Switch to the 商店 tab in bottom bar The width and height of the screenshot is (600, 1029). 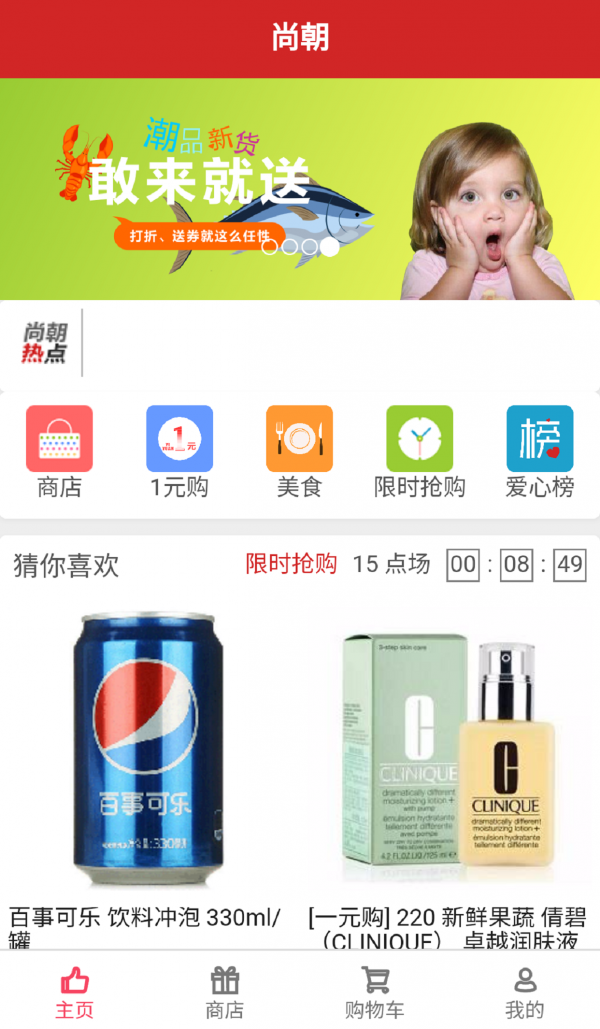pos(225,991)
